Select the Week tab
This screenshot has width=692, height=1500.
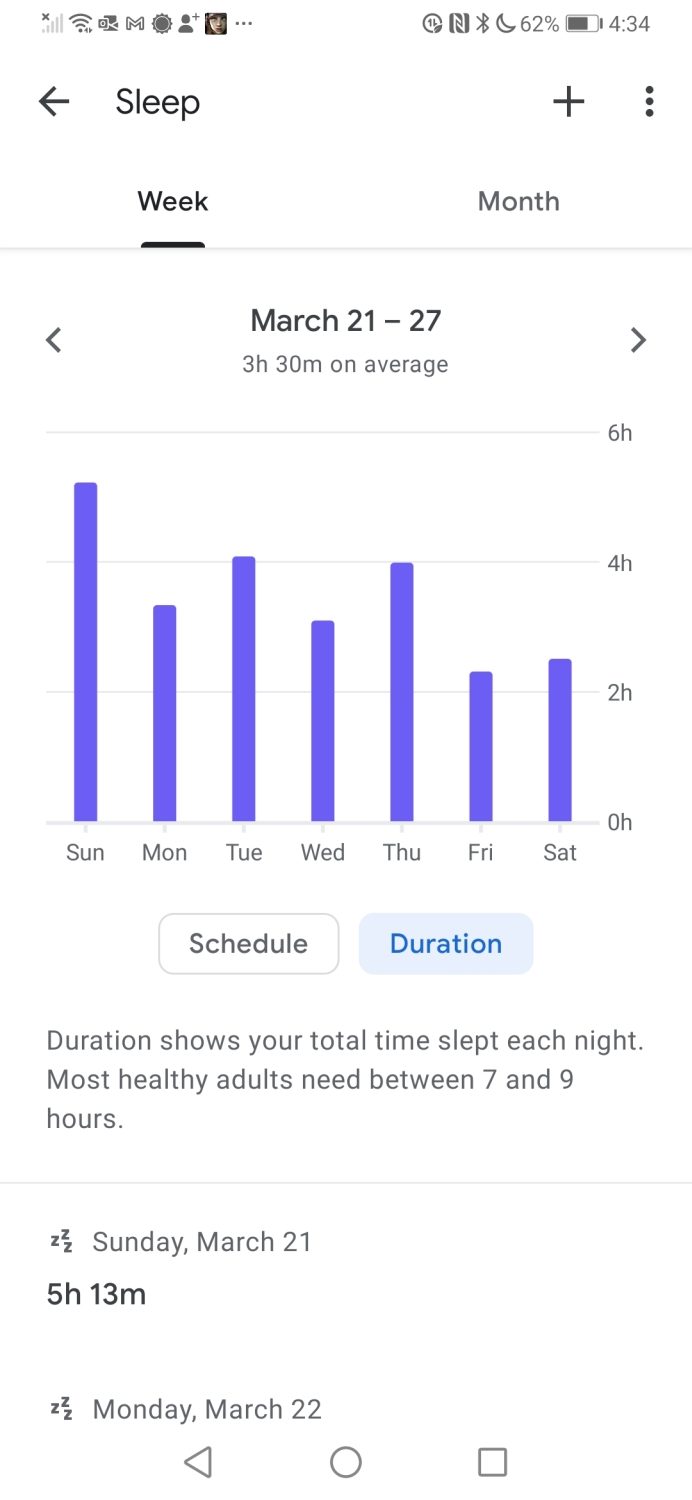coord(173,202)
